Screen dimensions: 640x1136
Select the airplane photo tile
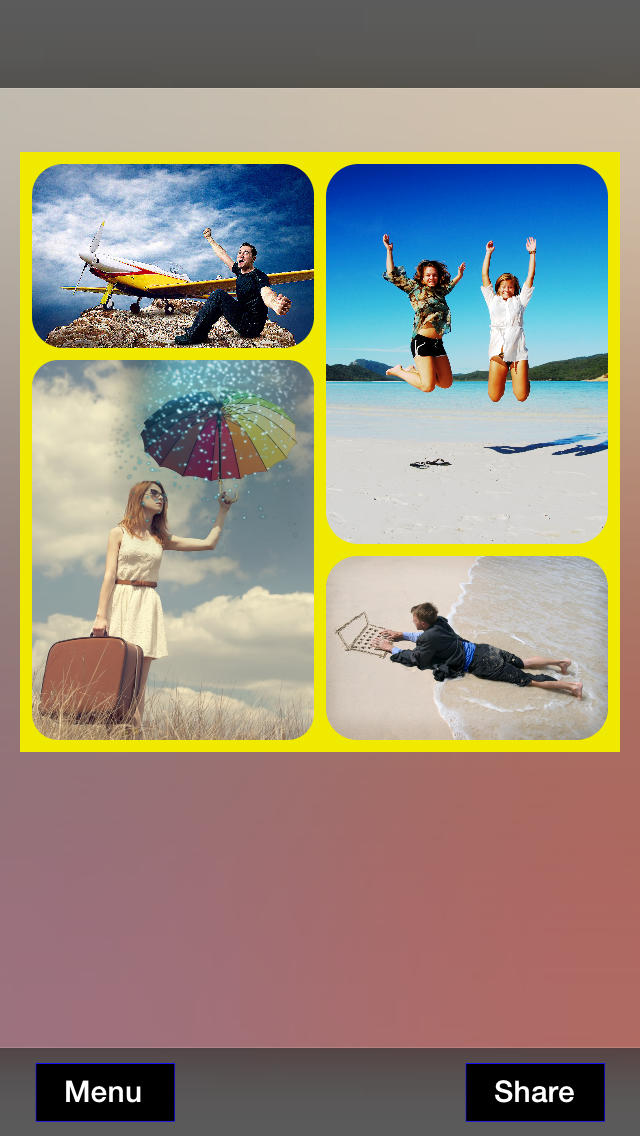click(173, 256)
